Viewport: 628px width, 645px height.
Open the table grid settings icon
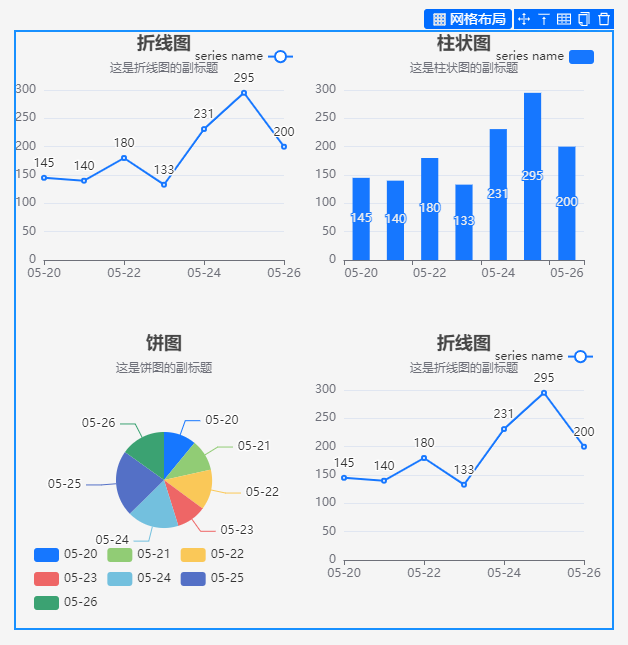point(564,19)
